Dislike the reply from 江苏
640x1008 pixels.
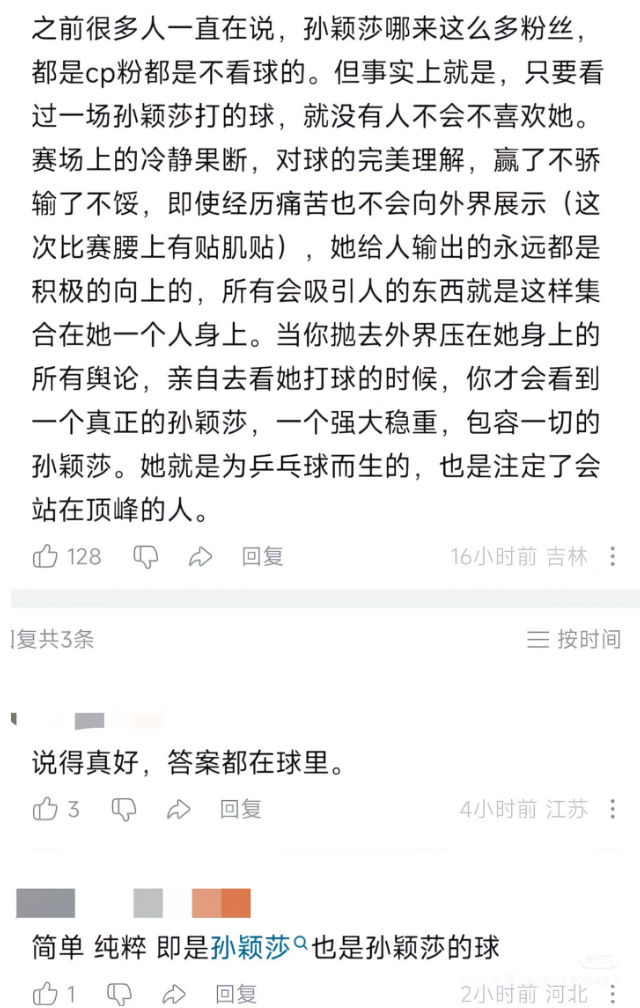coord(124,809)
